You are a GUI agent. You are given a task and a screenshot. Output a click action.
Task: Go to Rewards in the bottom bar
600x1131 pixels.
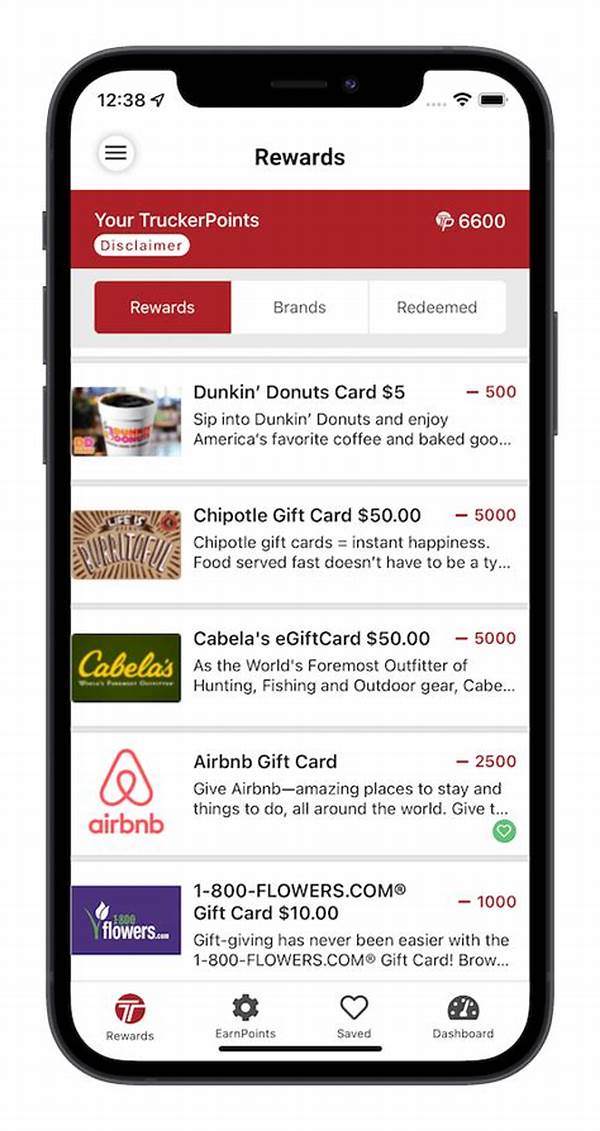tap(130, 1016)
